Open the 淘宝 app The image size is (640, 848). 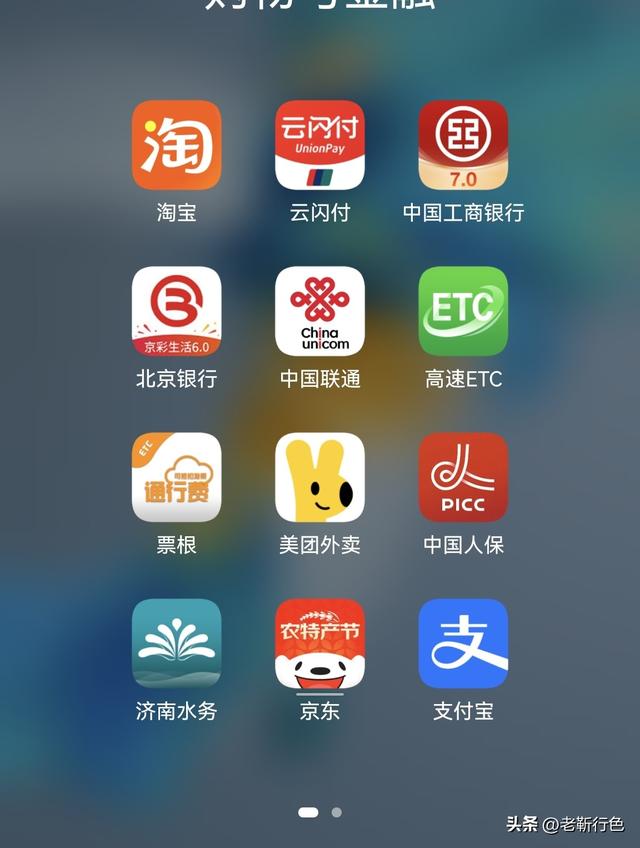(176, 145)
